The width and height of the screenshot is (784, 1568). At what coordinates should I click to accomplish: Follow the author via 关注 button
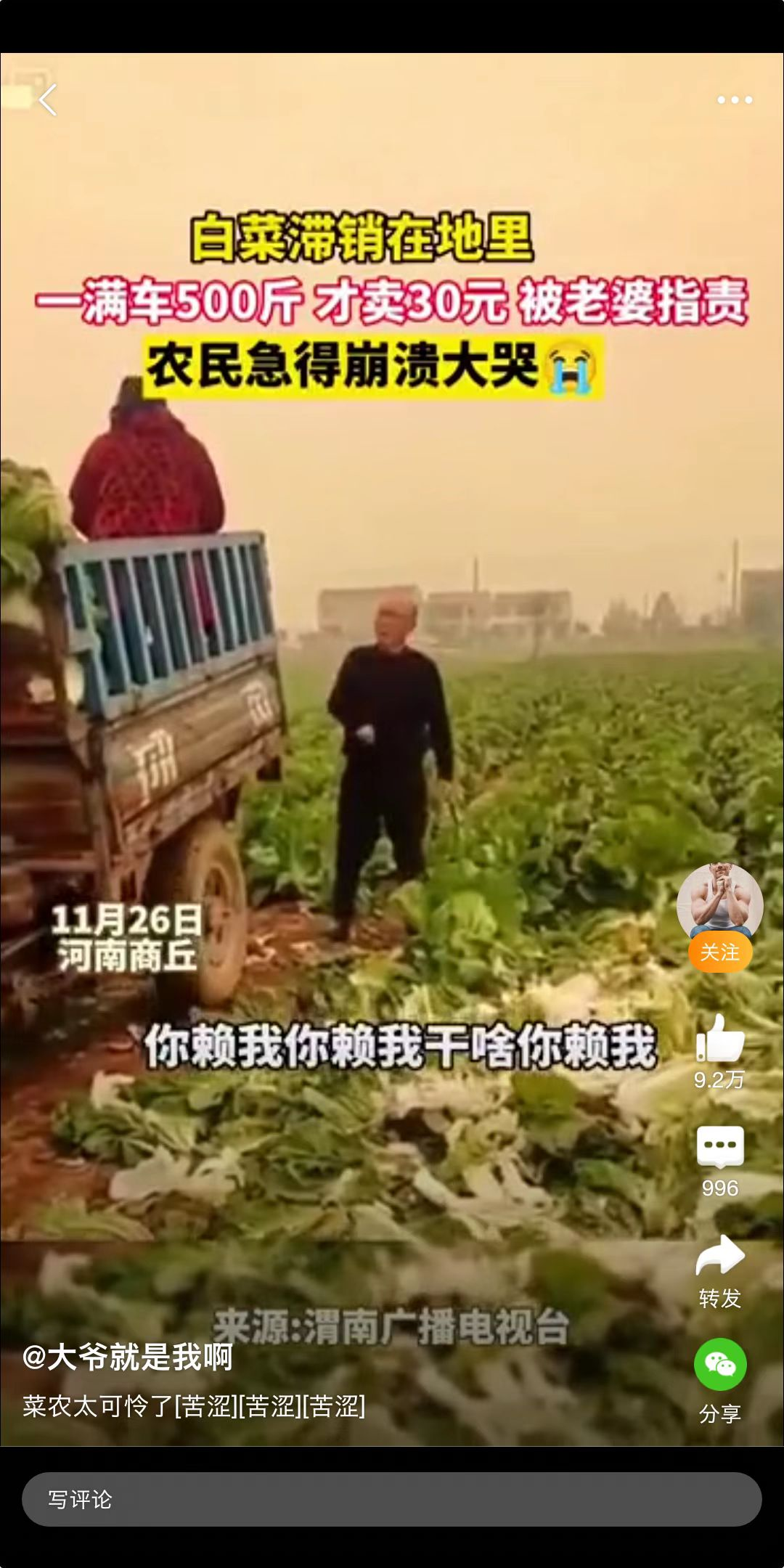click(x=719, y=952)
